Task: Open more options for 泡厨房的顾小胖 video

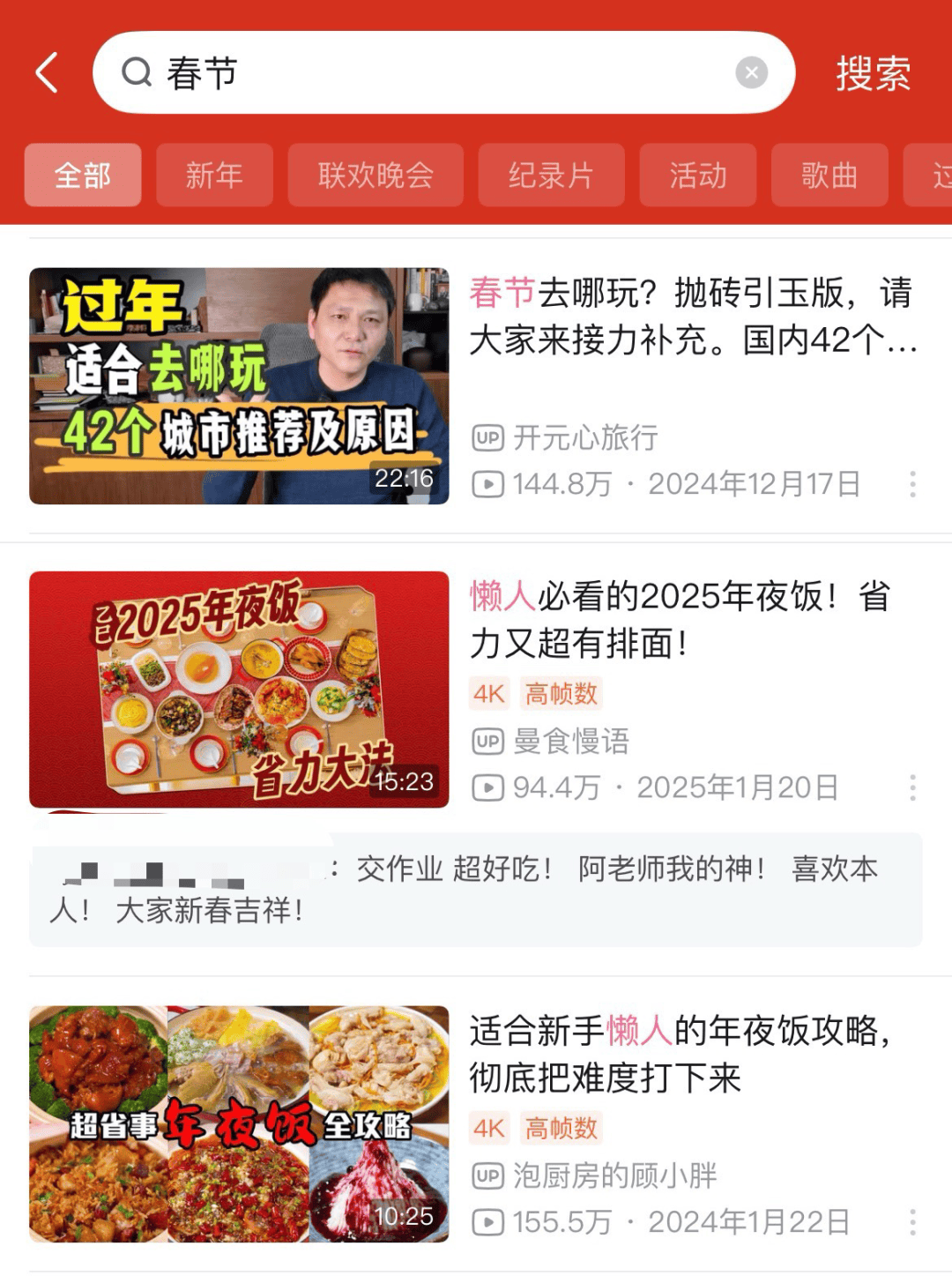Action: pyautogui.click(x=912, y=1222)
